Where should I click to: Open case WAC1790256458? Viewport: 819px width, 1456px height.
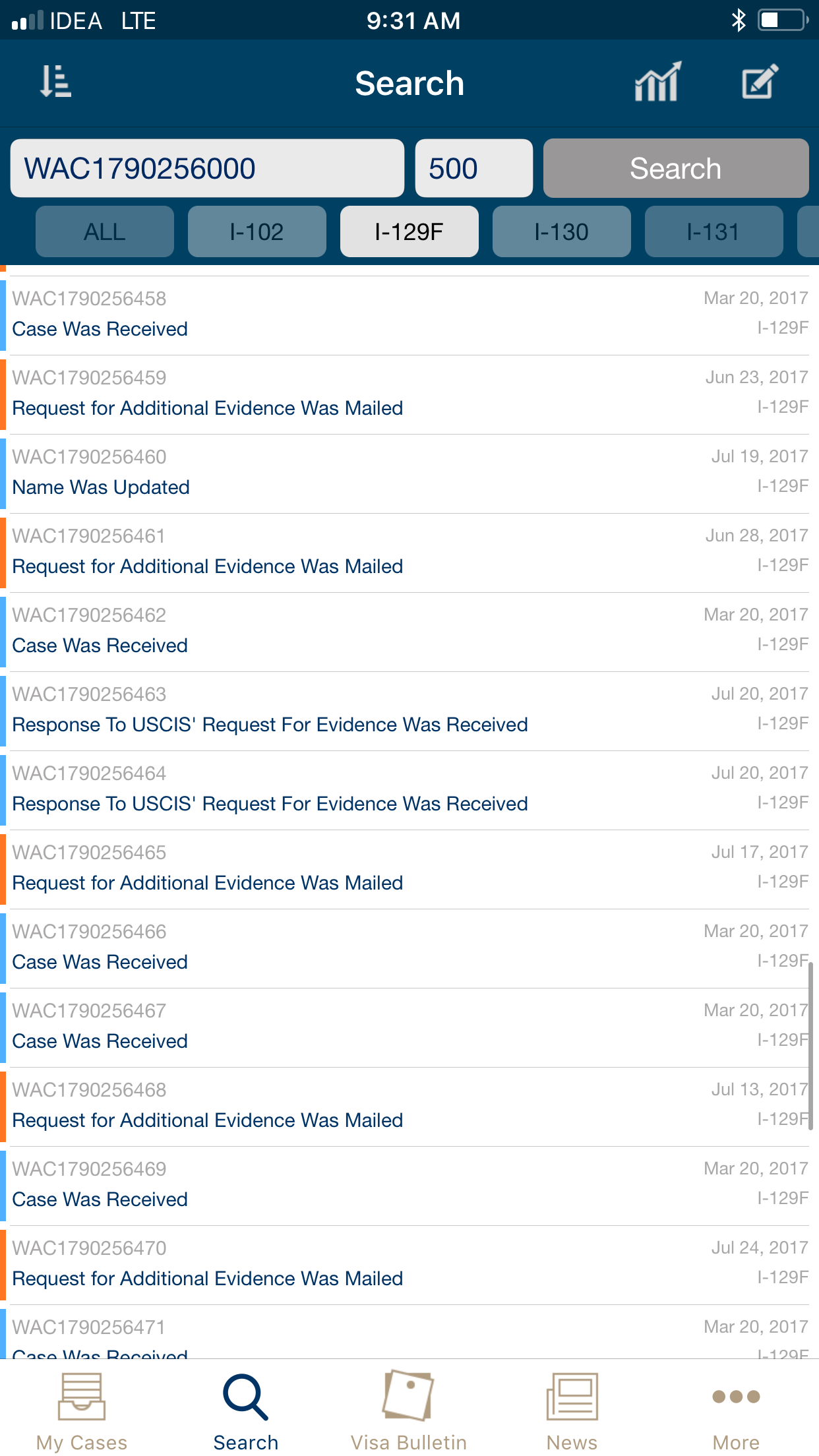(x=409, y=315)
